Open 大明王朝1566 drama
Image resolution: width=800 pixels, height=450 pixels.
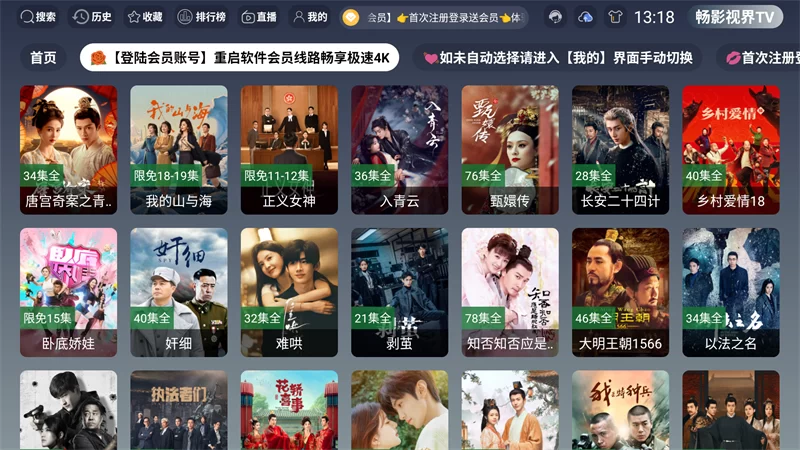[x=620, y=291]
